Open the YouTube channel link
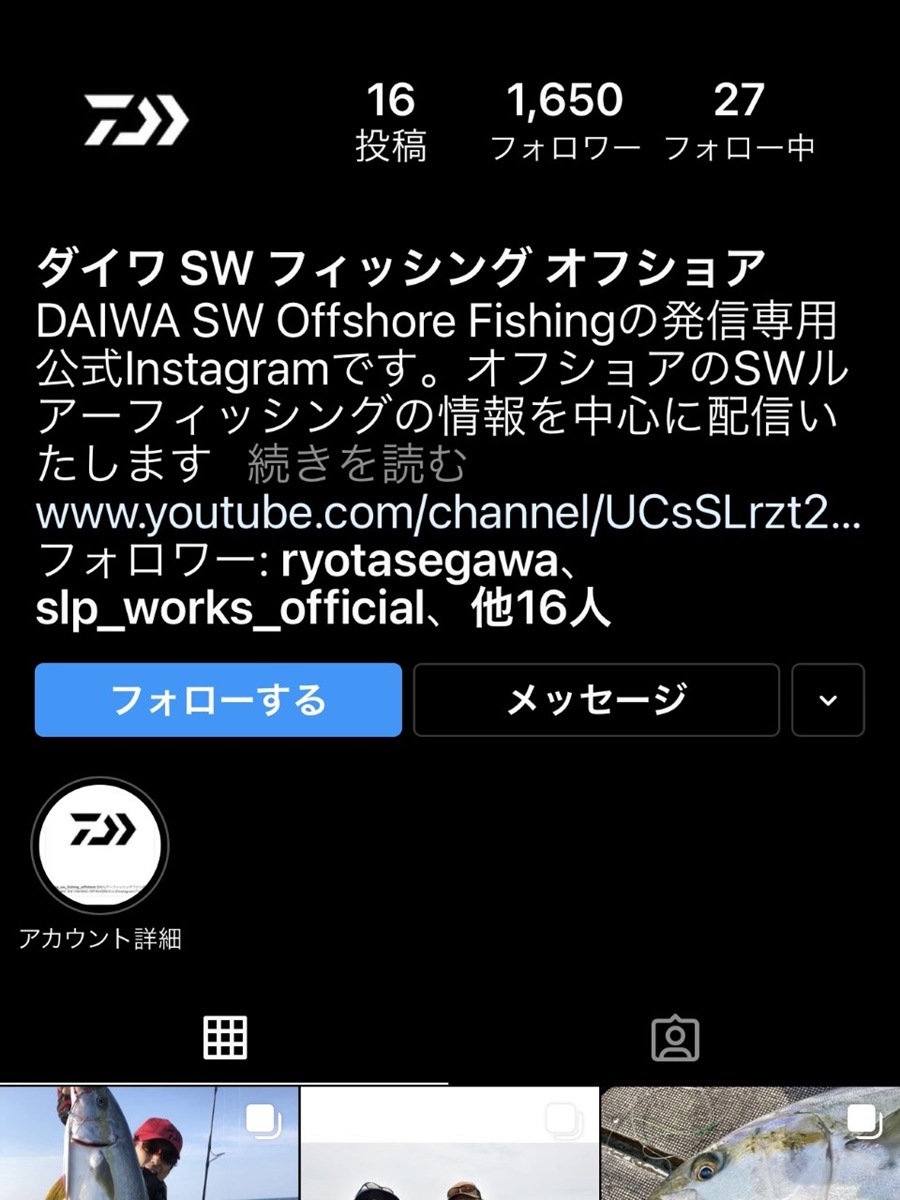The image size is (900, 1200). [x=448, y=514]
